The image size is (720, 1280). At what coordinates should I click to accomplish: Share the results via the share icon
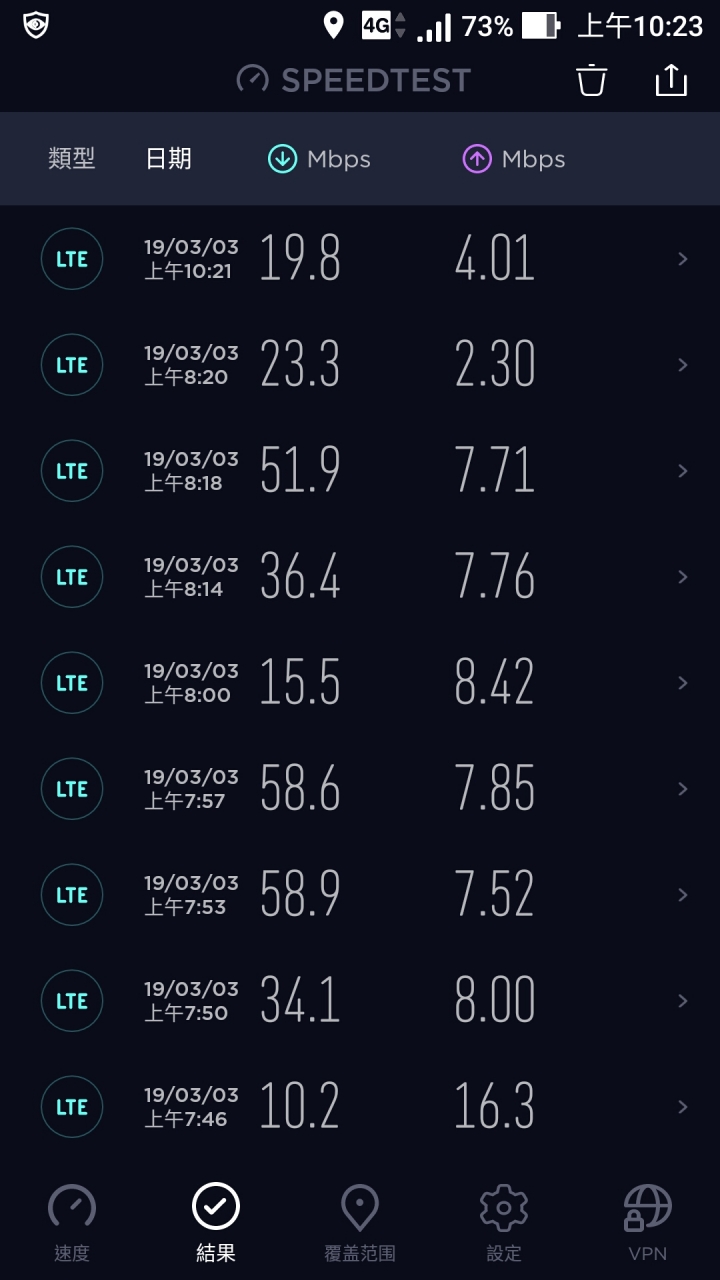(x=671, y=80)
